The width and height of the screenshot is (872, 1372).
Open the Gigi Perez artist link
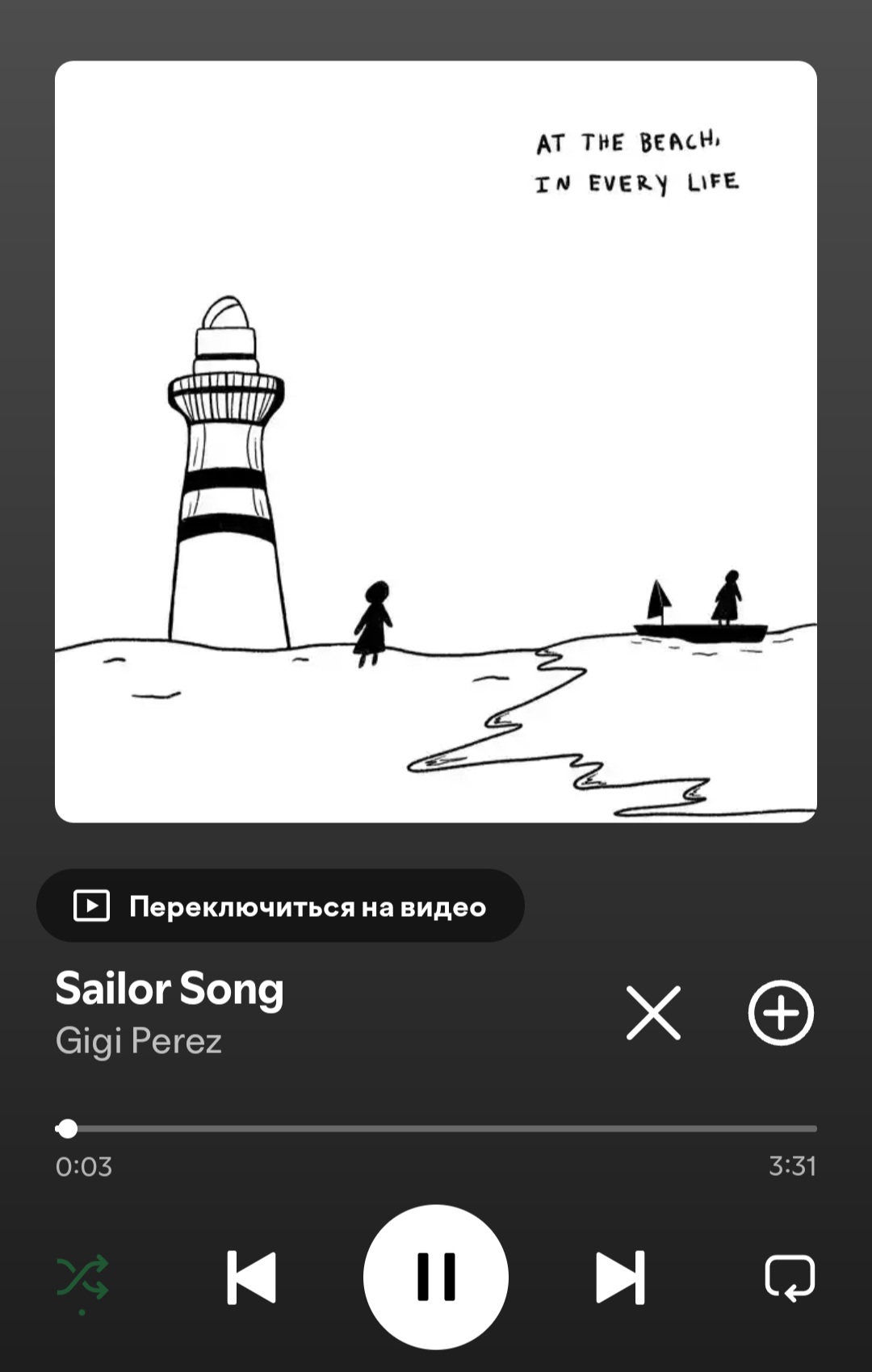[138, 1041]
